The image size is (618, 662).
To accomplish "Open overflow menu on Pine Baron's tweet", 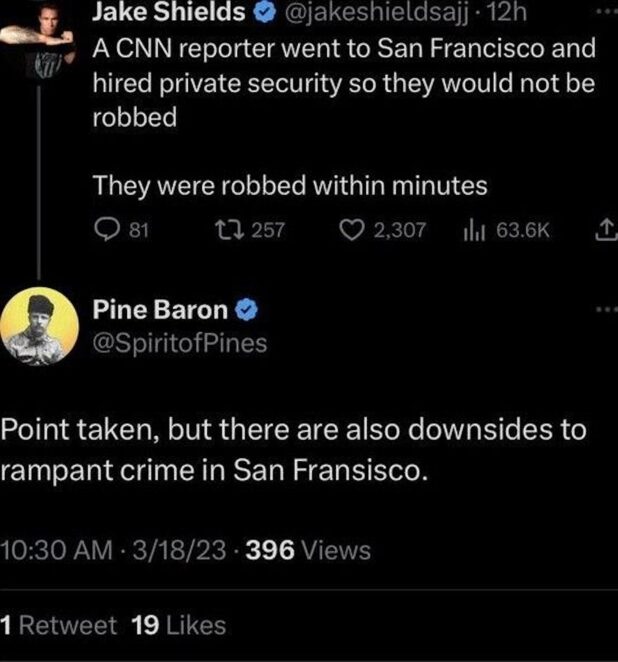I will point(605,311).
